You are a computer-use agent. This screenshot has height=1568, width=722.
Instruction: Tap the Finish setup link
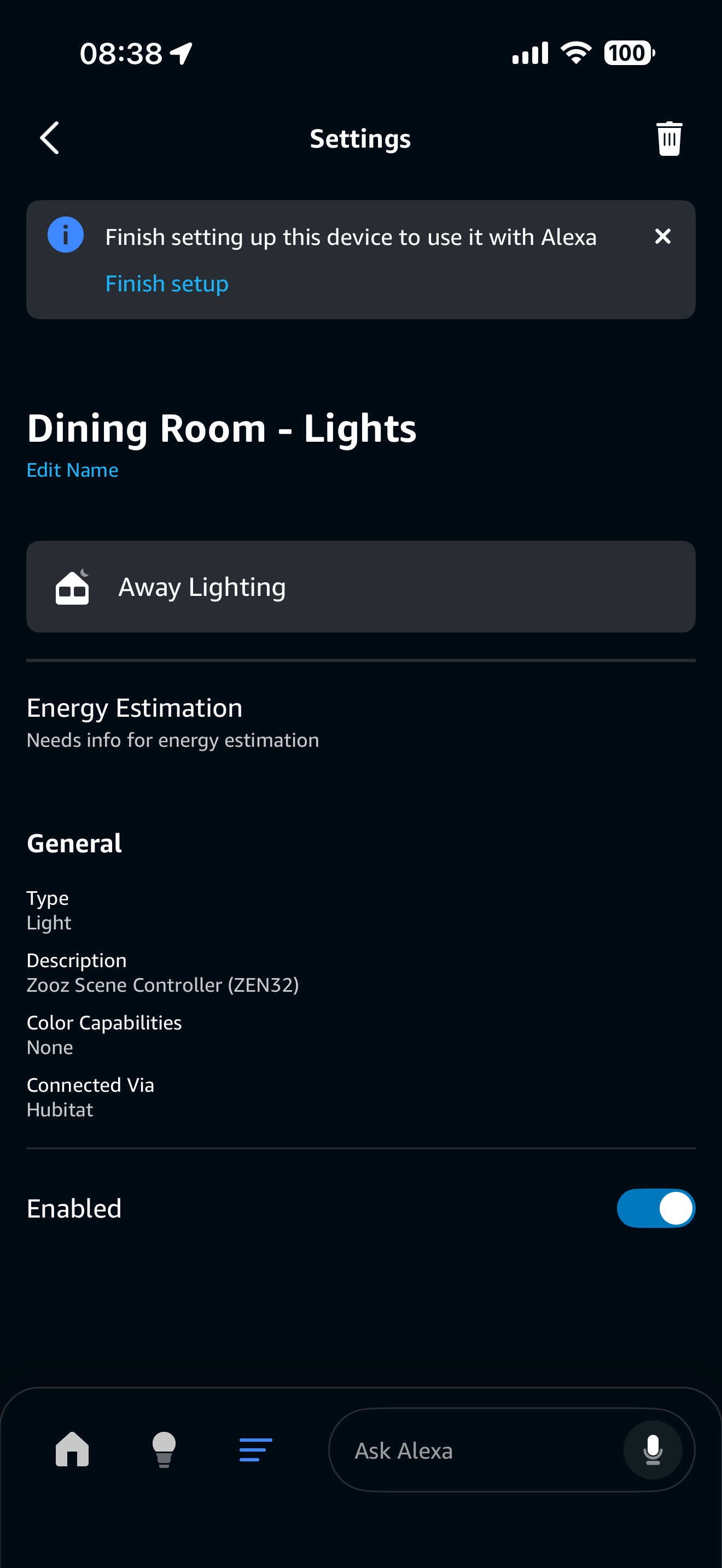coord(167,284)
